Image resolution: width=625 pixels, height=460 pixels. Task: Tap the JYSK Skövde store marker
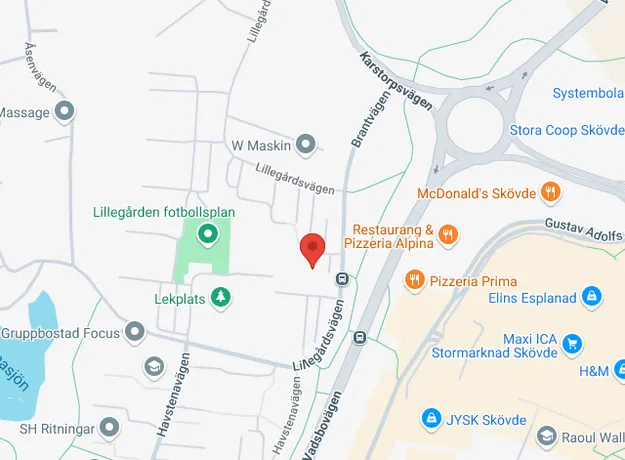431,417
